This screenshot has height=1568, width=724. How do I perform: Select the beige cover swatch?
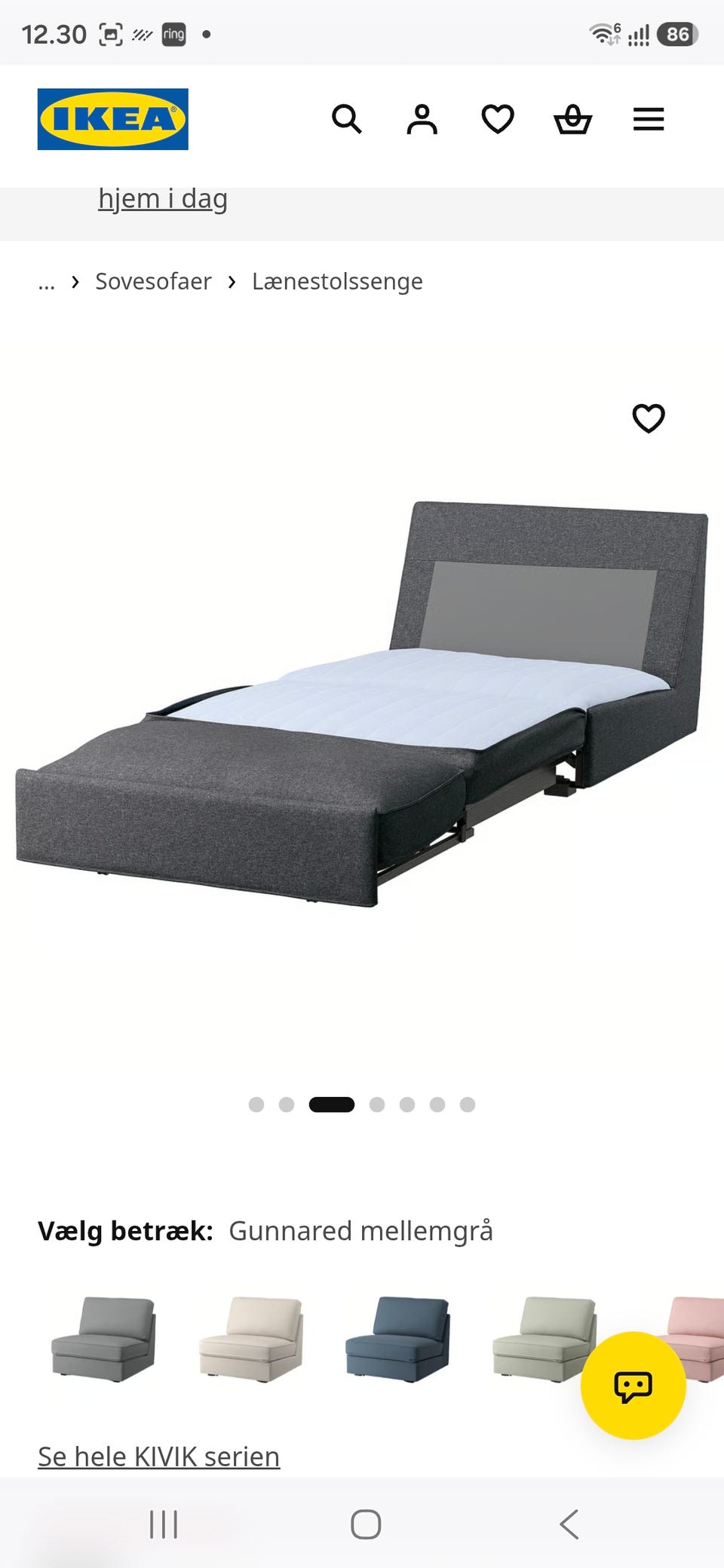coord(251,1339)
